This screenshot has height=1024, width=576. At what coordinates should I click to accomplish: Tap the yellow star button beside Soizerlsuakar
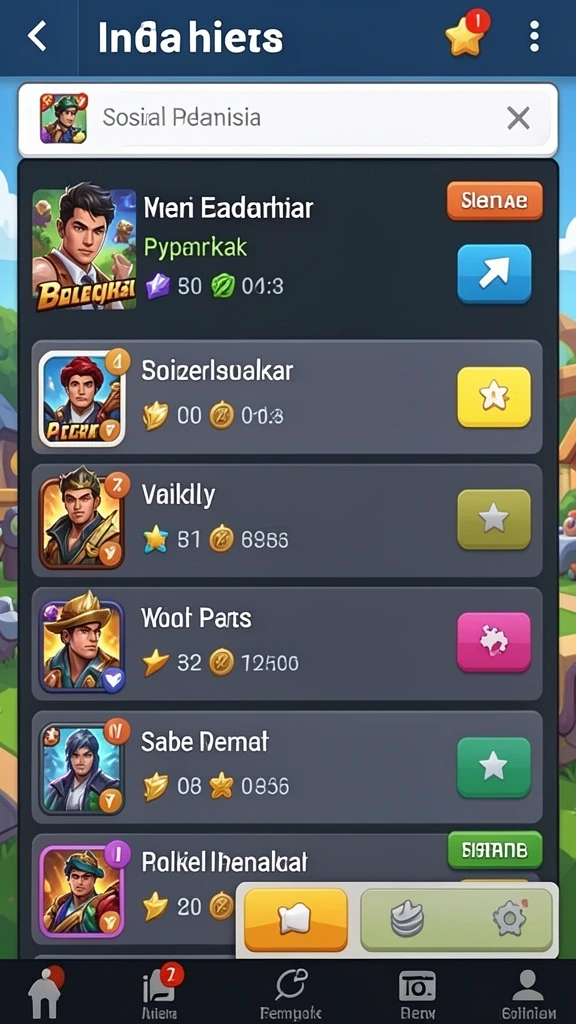pyautogui.click(x=494, y=397)
